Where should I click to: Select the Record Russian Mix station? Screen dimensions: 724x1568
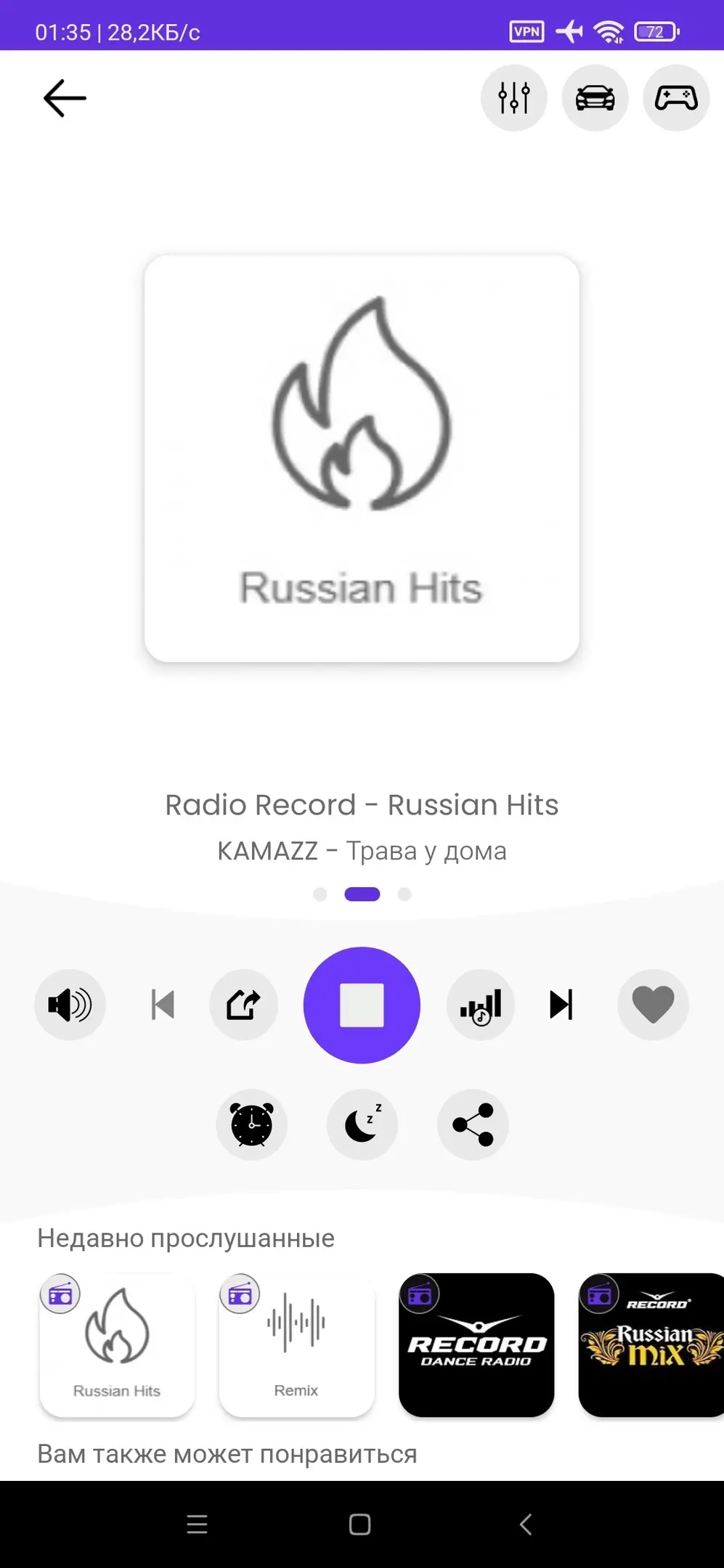[x=651, y=1344]
